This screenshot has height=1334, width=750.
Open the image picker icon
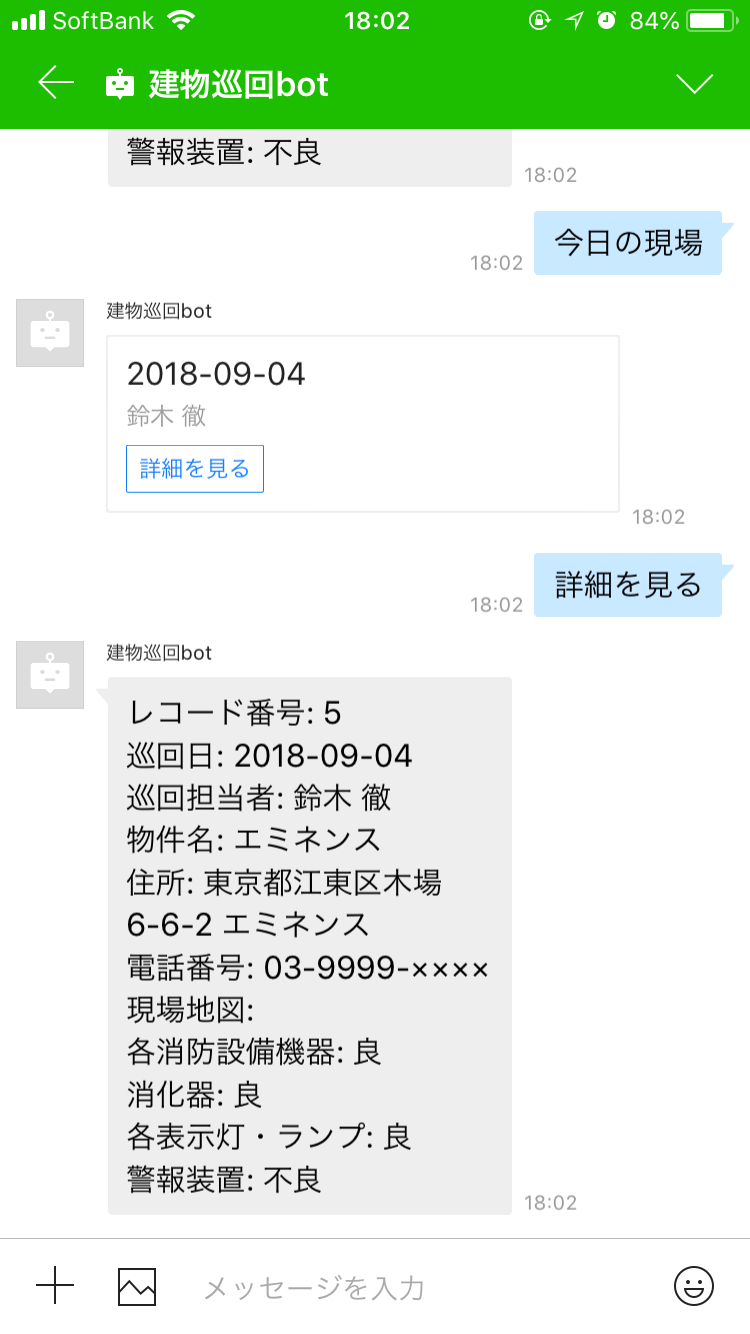pos(137,1286)
